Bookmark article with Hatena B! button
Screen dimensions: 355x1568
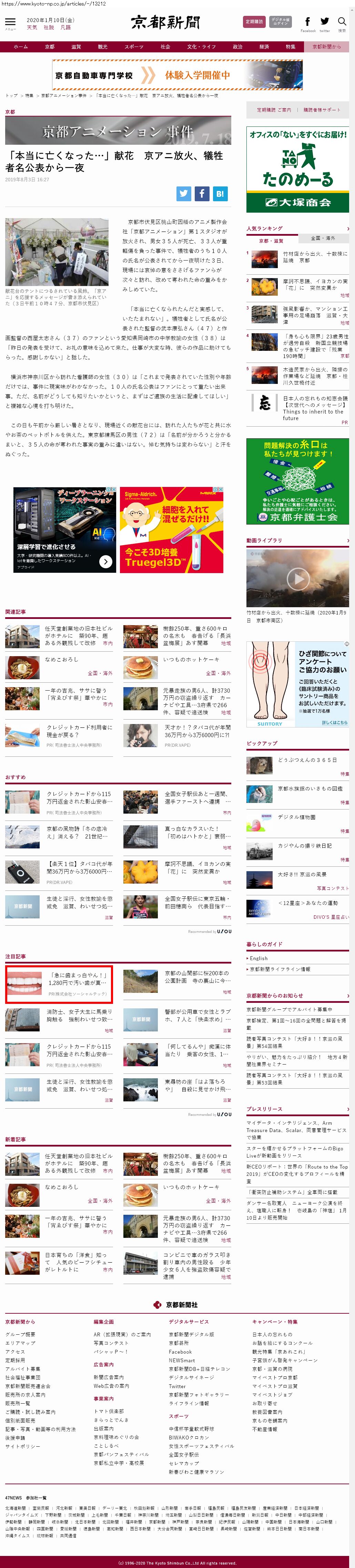tap(220, 194)
